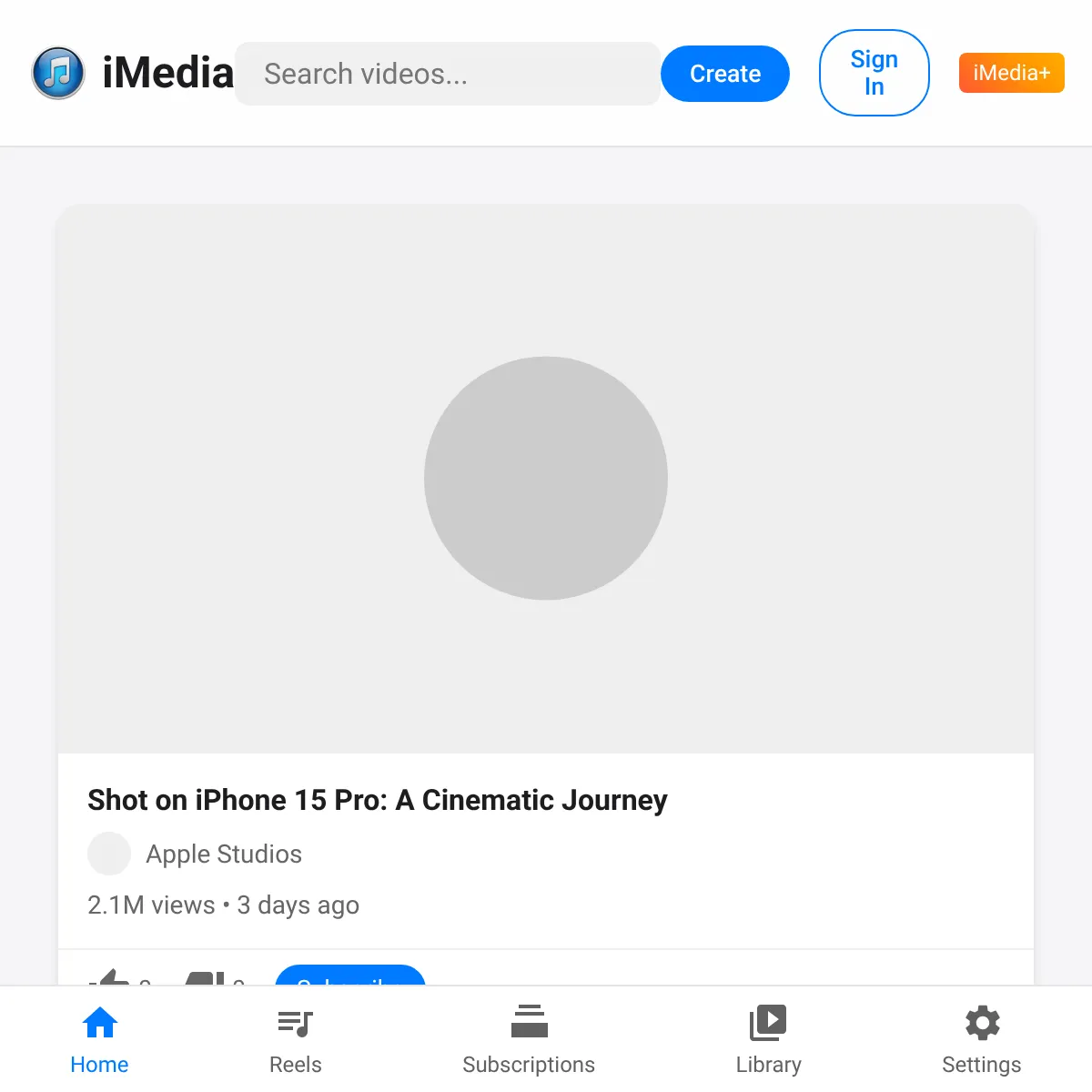Switch to the Home tab

tap(99, 1040)
